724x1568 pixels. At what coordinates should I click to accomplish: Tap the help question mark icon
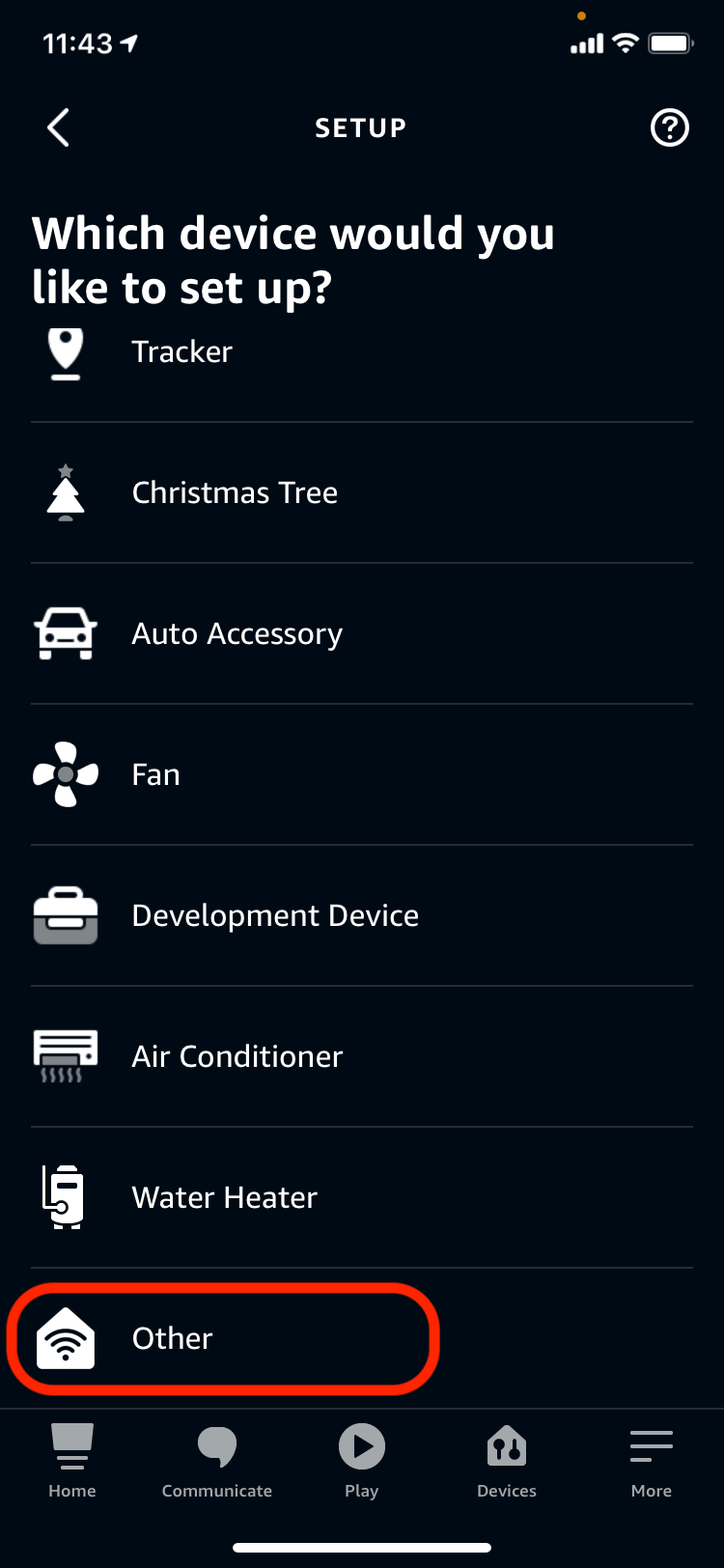point(670,127)
